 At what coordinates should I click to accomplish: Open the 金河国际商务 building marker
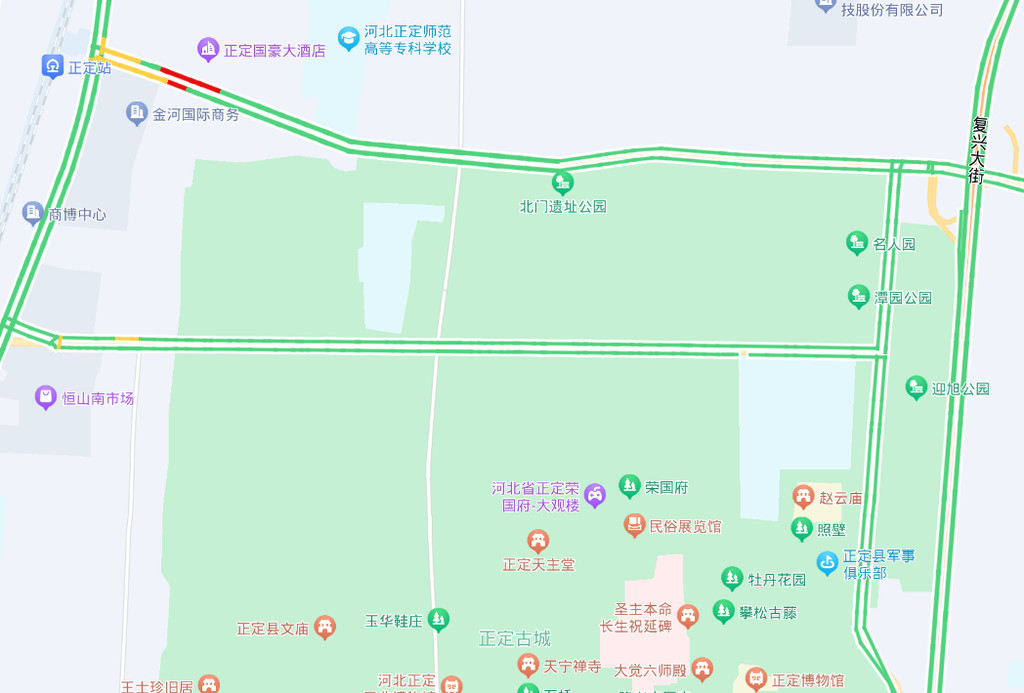coord(137,113)
